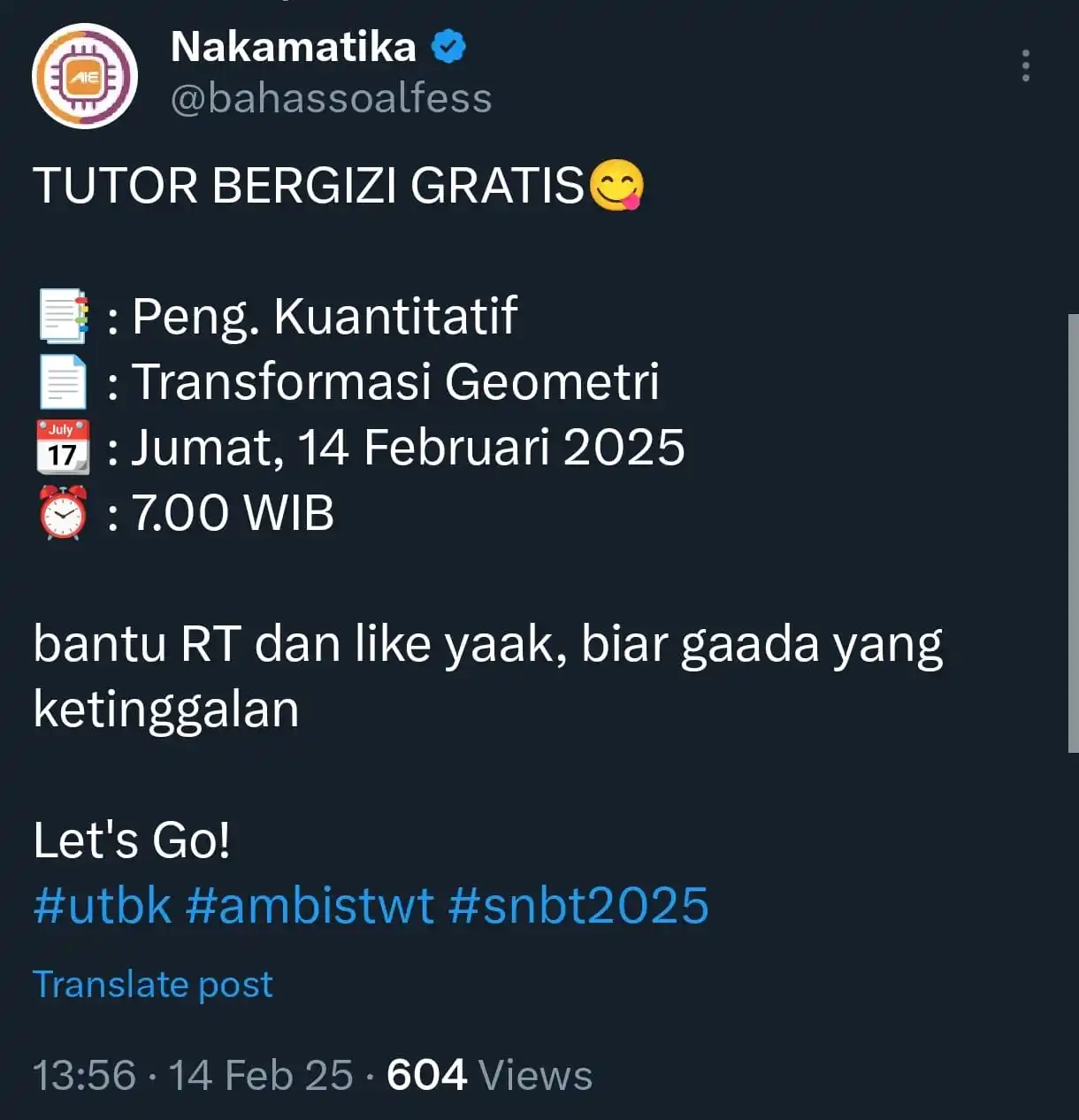Open the #snbt2025 hashtag
Screen dimensions: 1079x1120
(578, 906)
